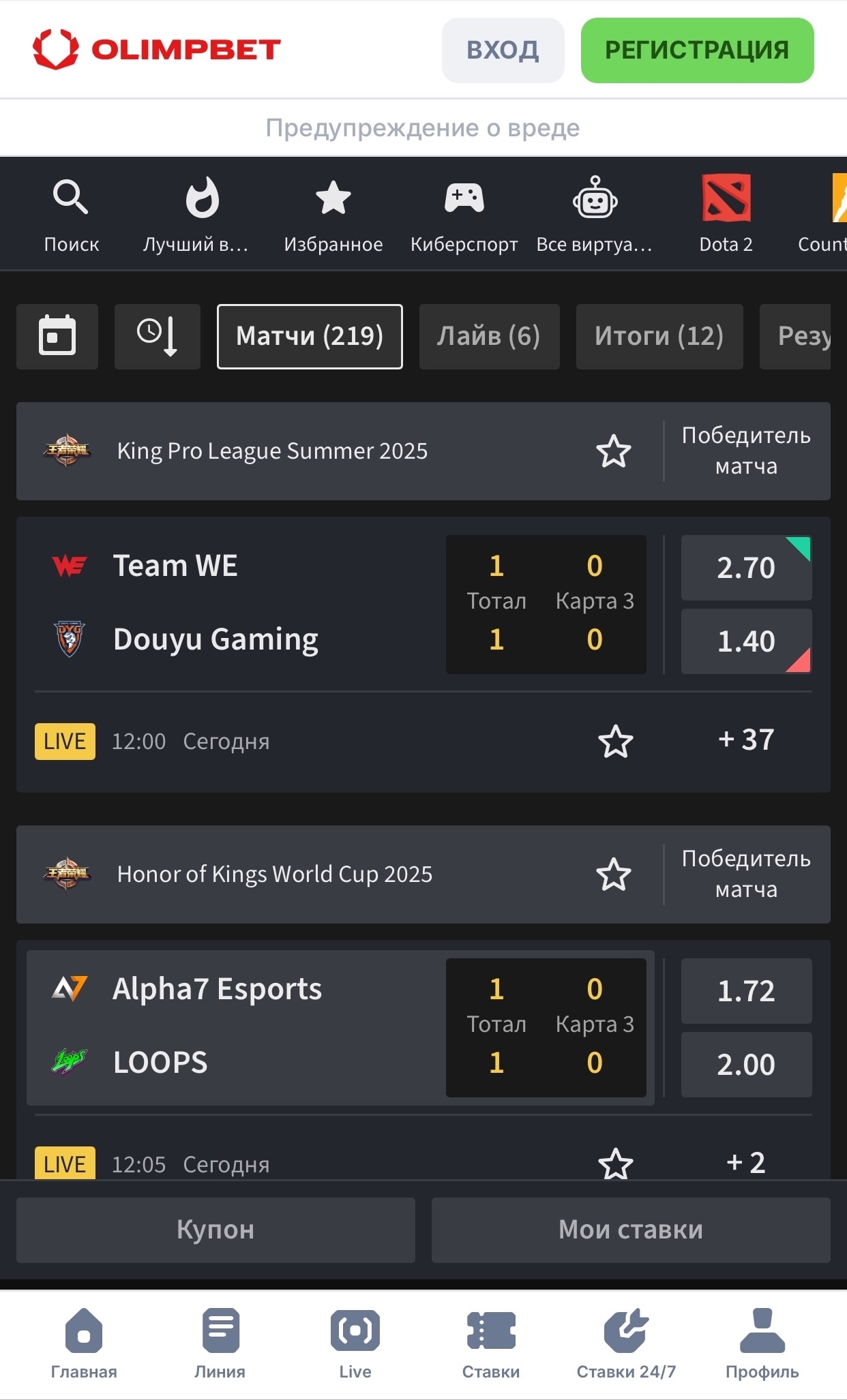Viewport: 847px width, 1400px height.
Task: Bet on Team WE at 2.70
Action: pos(746,568)
